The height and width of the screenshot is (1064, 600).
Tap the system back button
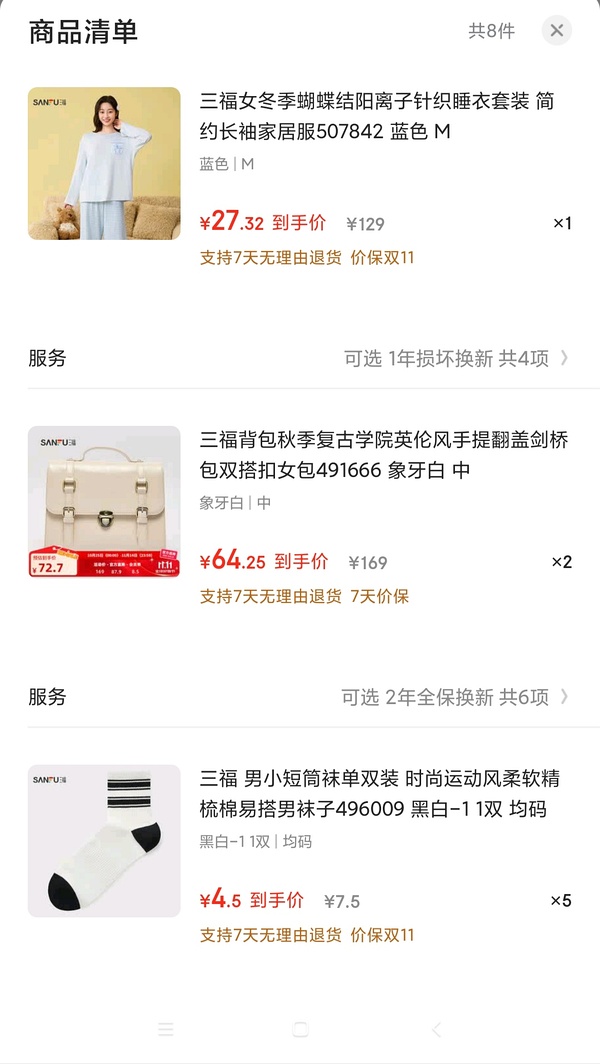tap(436, 1029)
